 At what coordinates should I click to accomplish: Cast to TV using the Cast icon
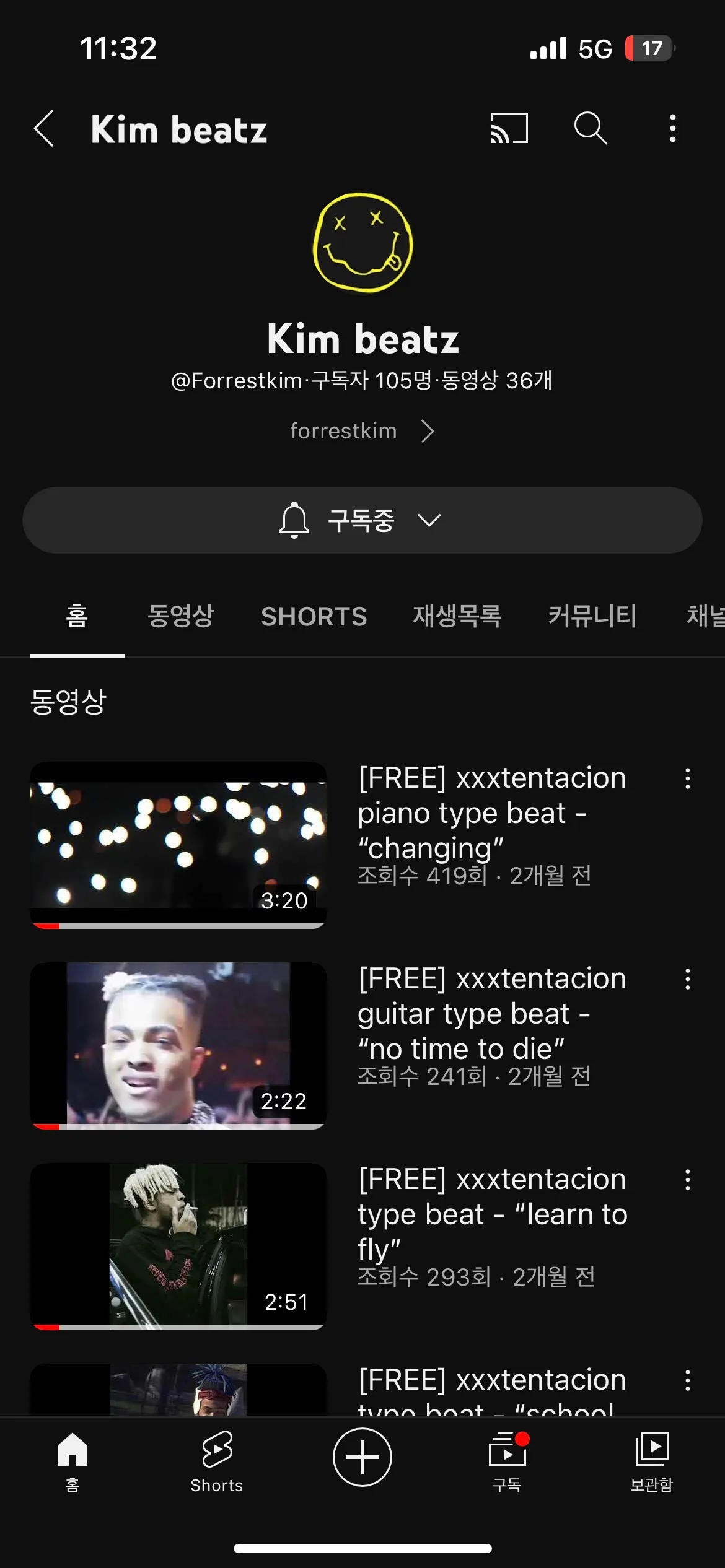click(x=507, y=129)
